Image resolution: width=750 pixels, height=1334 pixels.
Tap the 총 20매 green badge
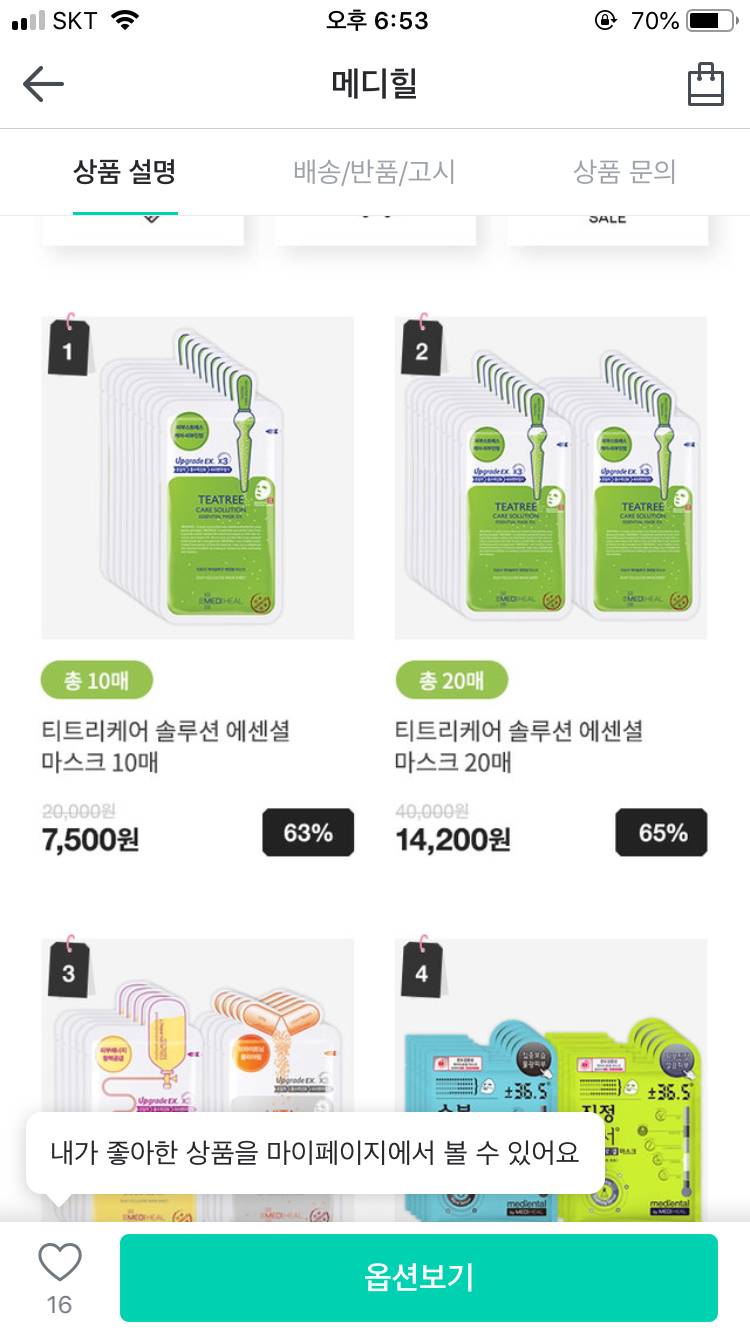pos(449,679)
